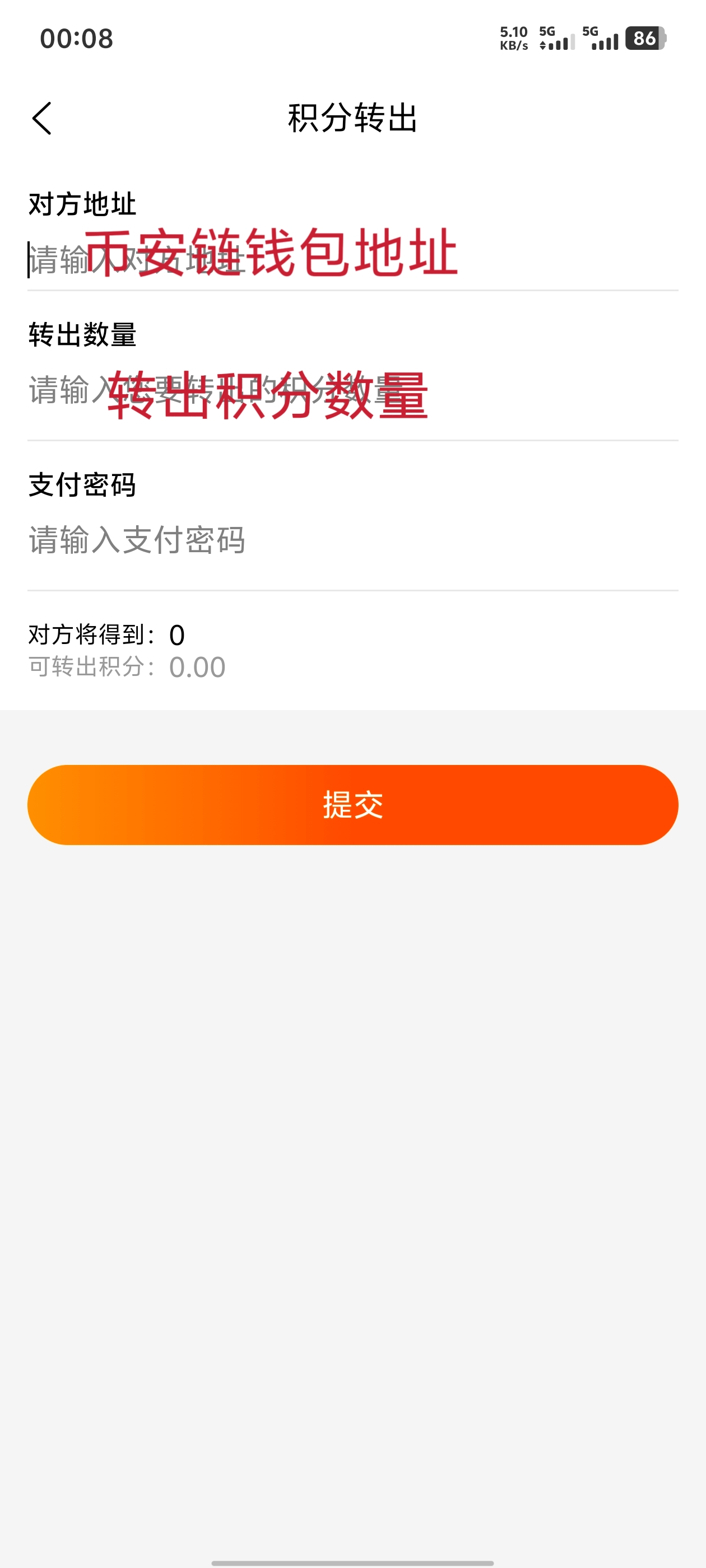Tap the 支付密码 password field
706x1568 pixels.
click(352, 540)
